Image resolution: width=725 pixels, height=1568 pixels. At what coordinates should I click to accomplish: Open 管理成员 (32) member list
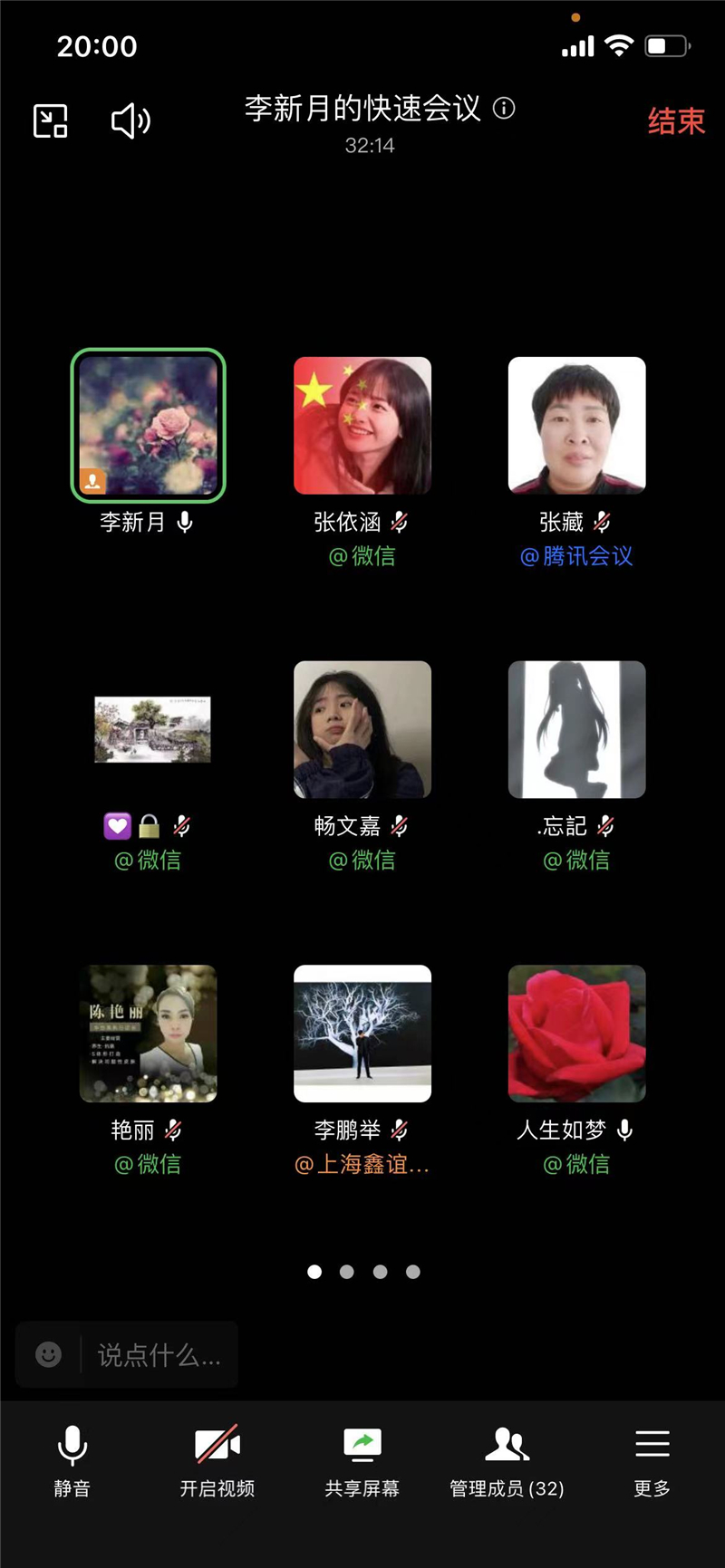[x=507, y=1459]
